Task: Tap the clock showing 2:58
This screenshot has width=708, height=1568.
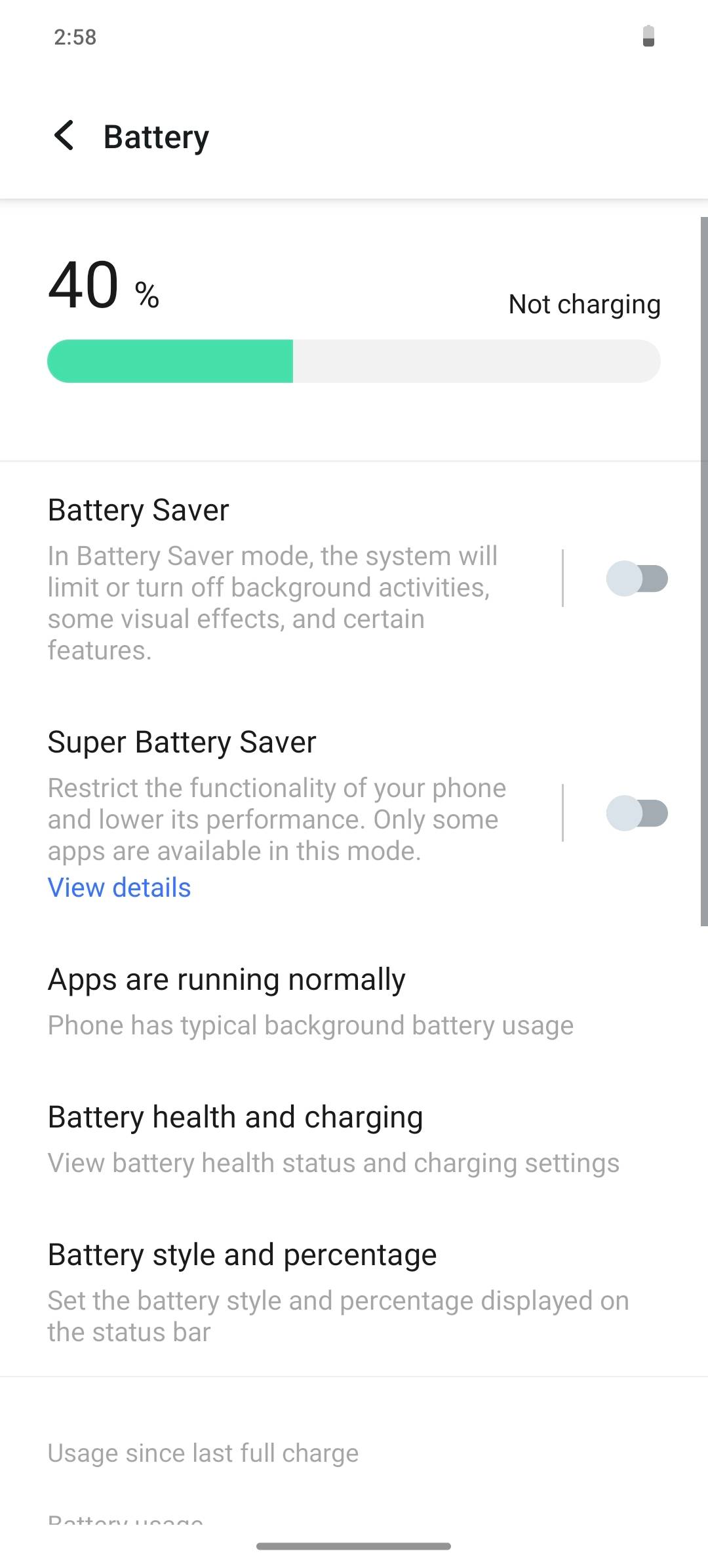Action: click(74, 37)
